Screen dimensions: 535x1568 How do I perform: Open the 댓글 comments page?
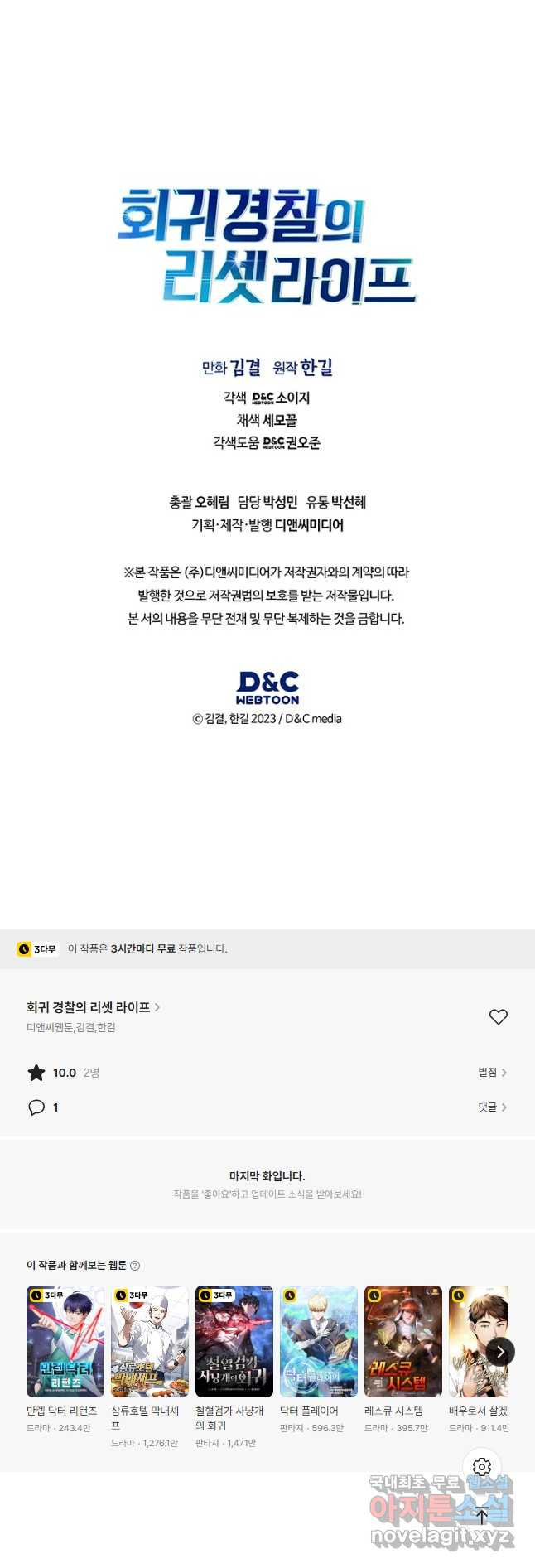coord(492,1107)
